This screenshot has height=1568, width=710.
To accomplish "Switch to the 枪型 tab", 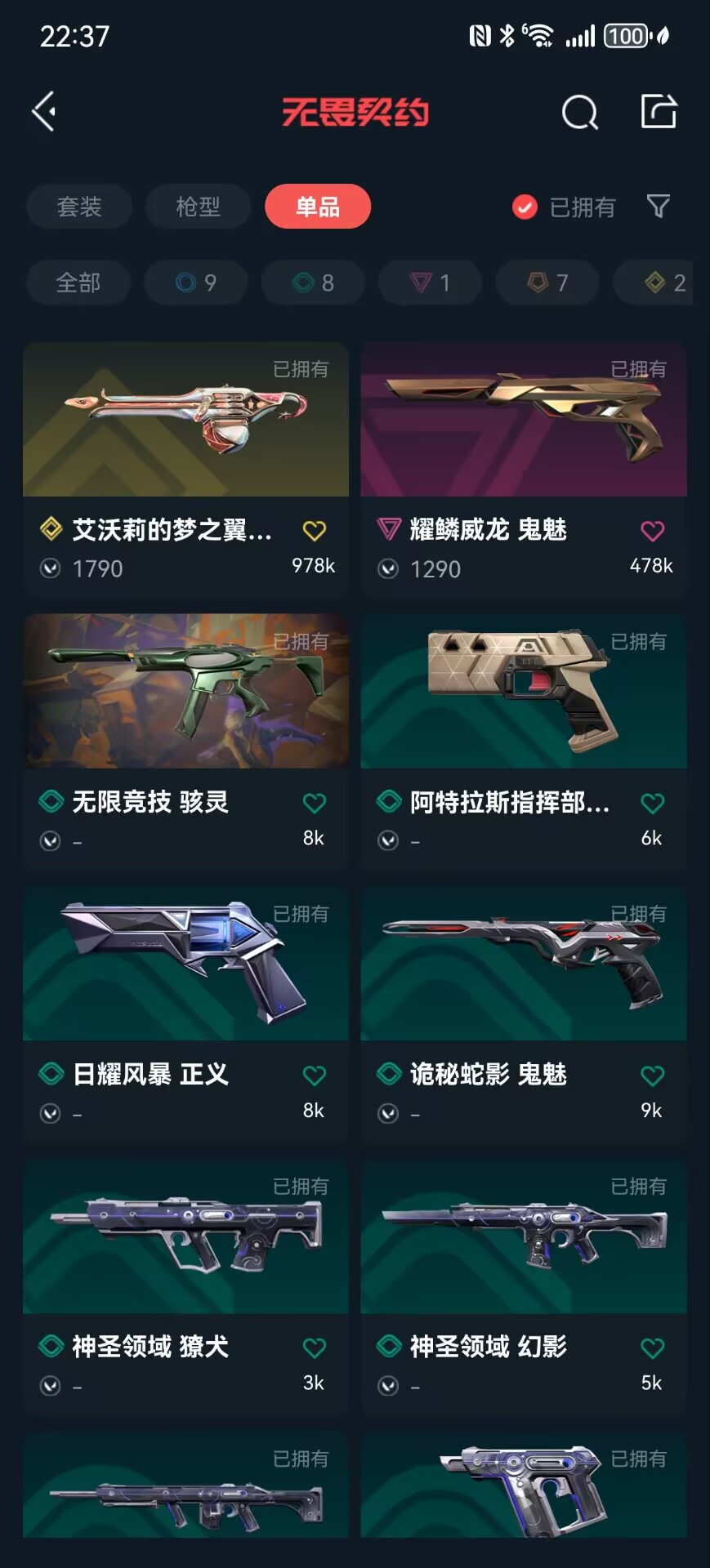I will pos(198,207).
